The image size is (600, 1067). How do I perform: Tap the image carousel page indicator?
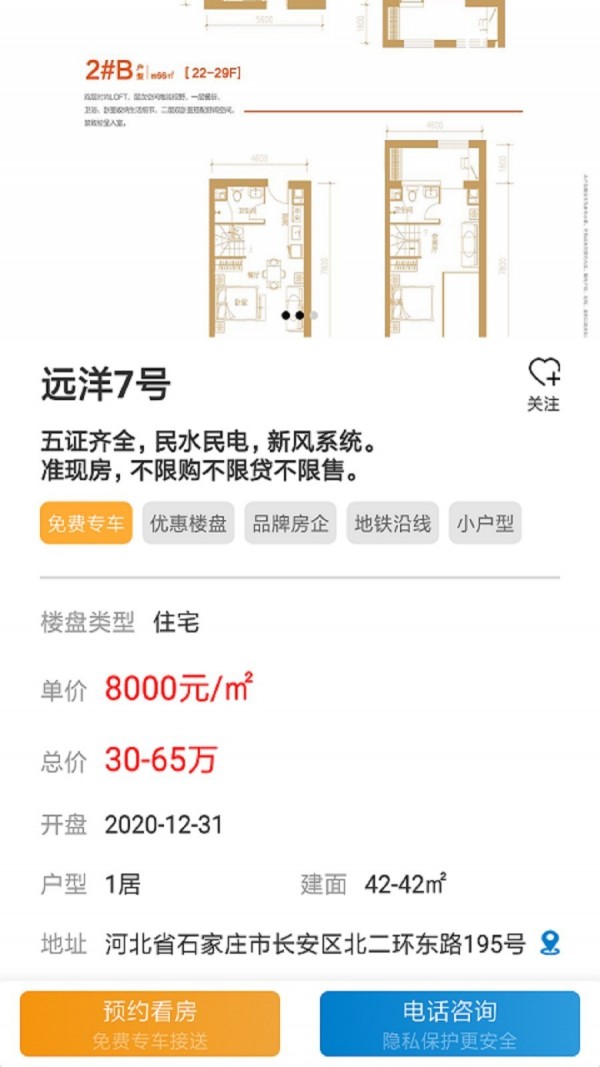(x=299, y=315)
